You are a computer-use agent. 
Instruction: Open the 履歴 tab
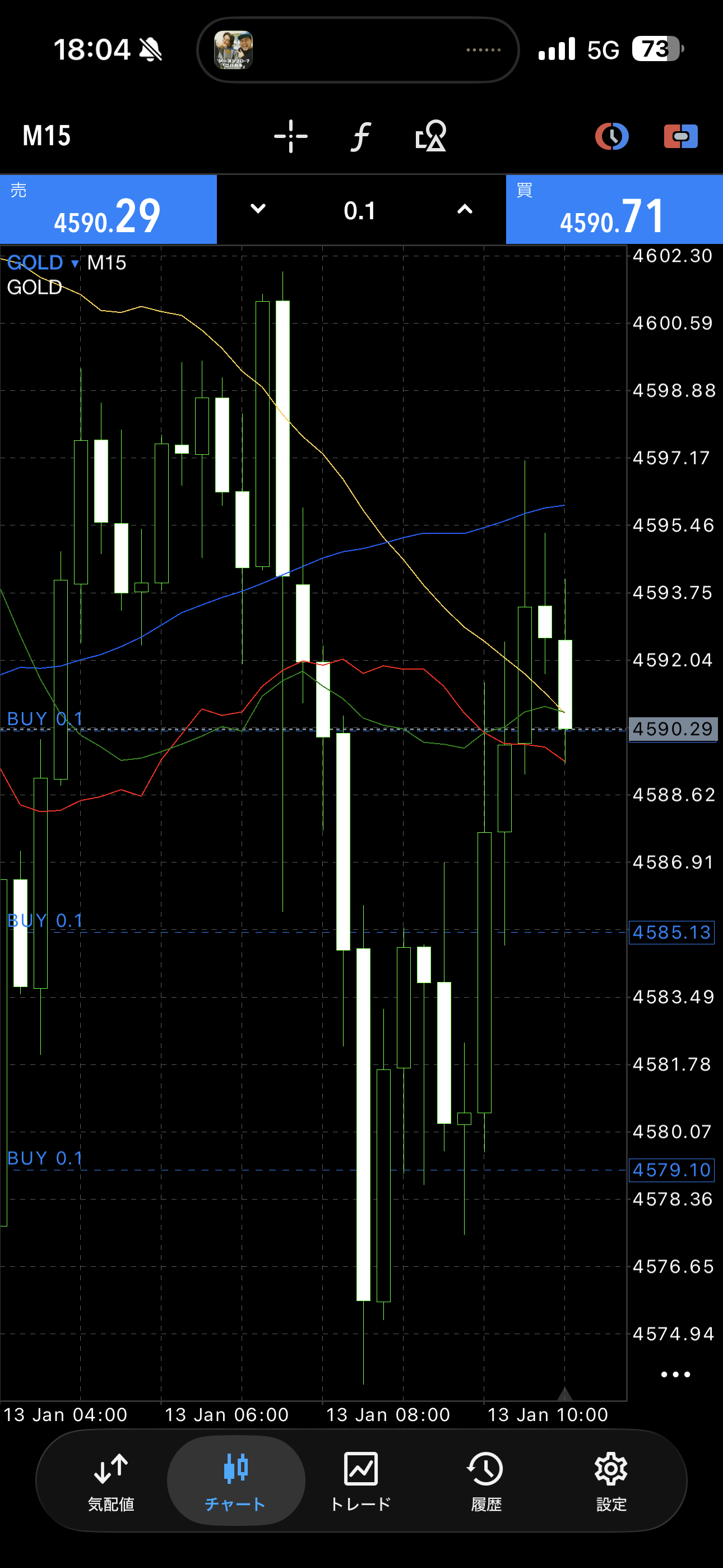tap(486, 1481)
